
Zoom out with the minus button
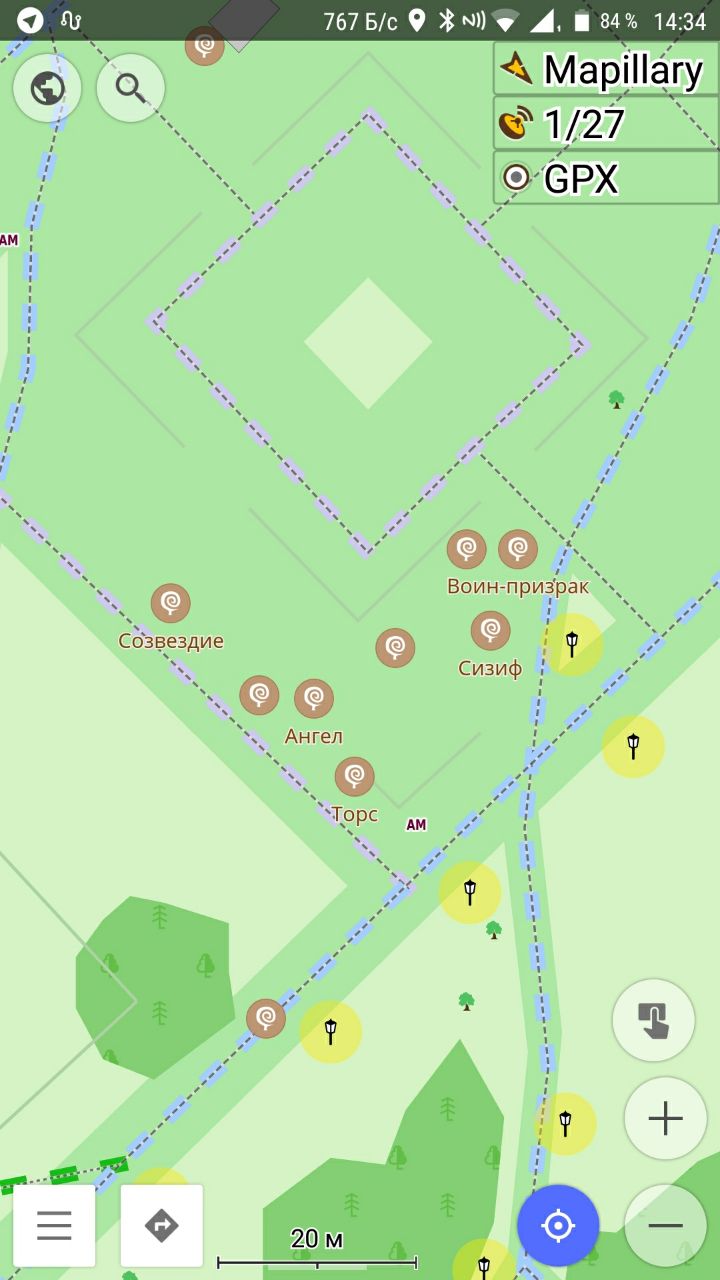tap(665, 1226)
